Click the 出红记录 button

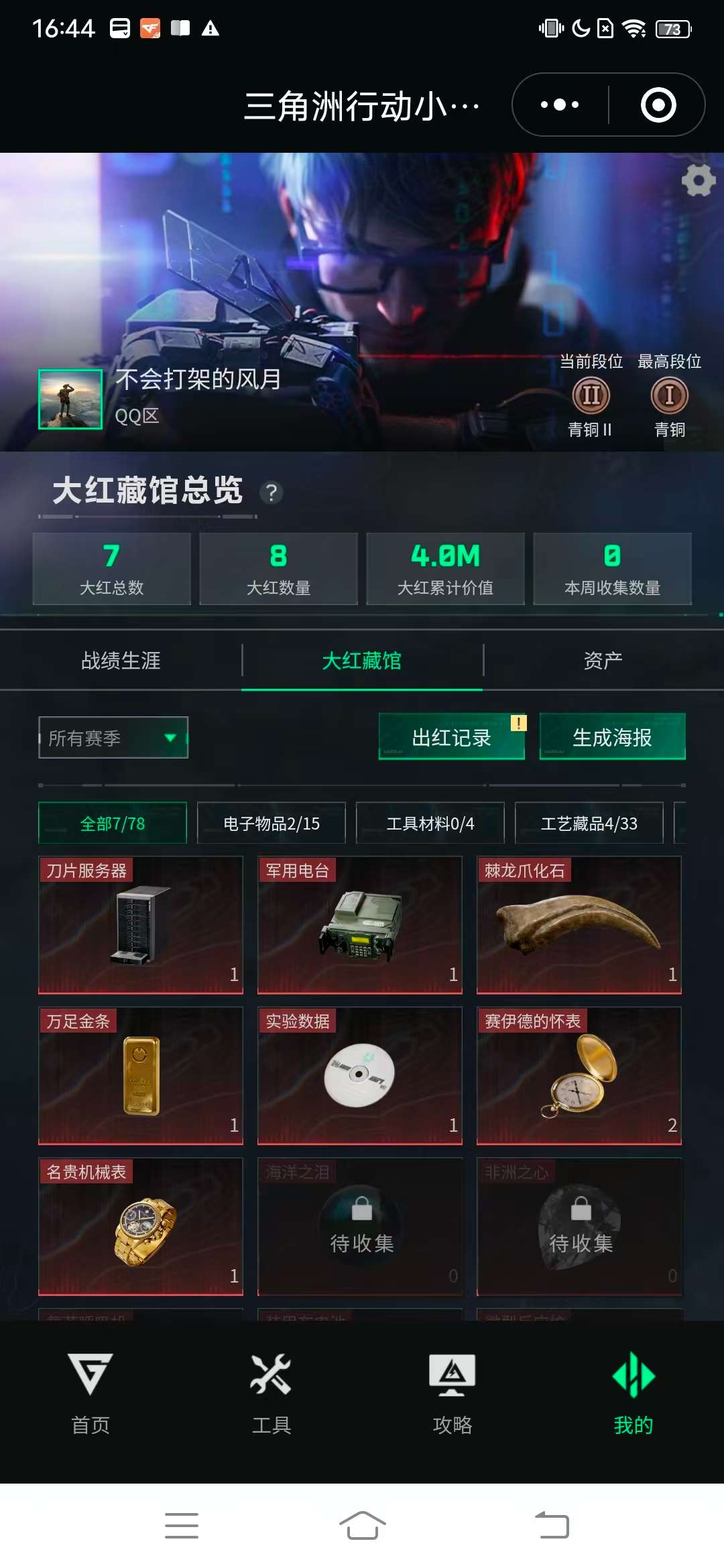pyautogui.click(x=451, y=737)
